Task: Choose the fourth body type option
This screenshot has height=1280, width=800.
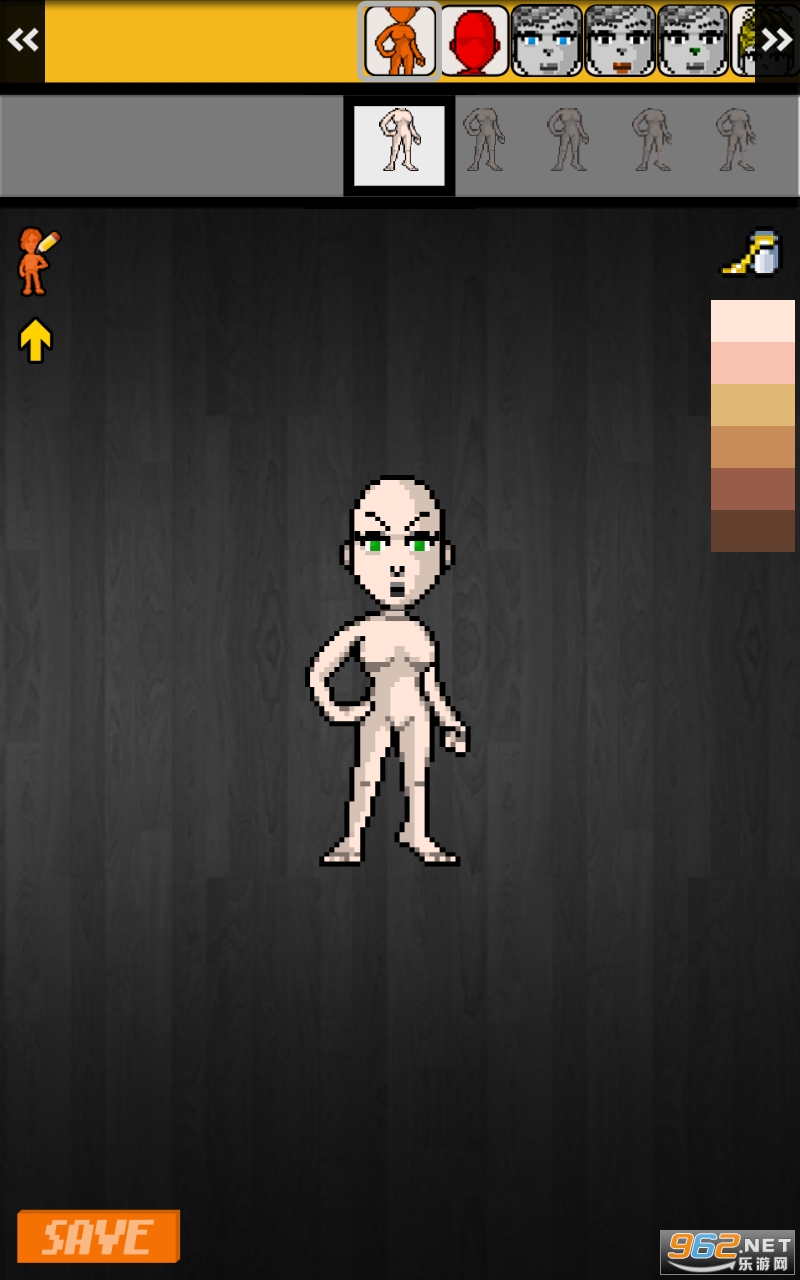Action: click(x=652, y=140)
